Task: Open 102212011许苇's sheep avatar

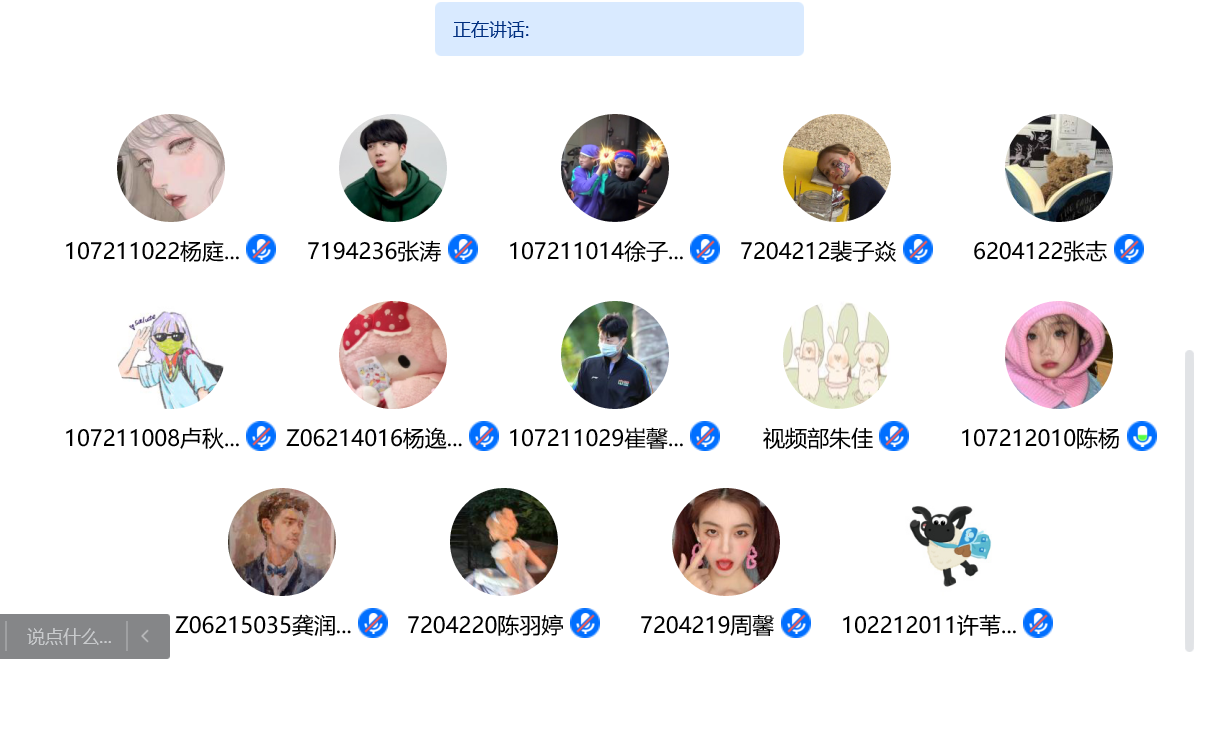Action: pyautogui.click(x=947, y=542)
